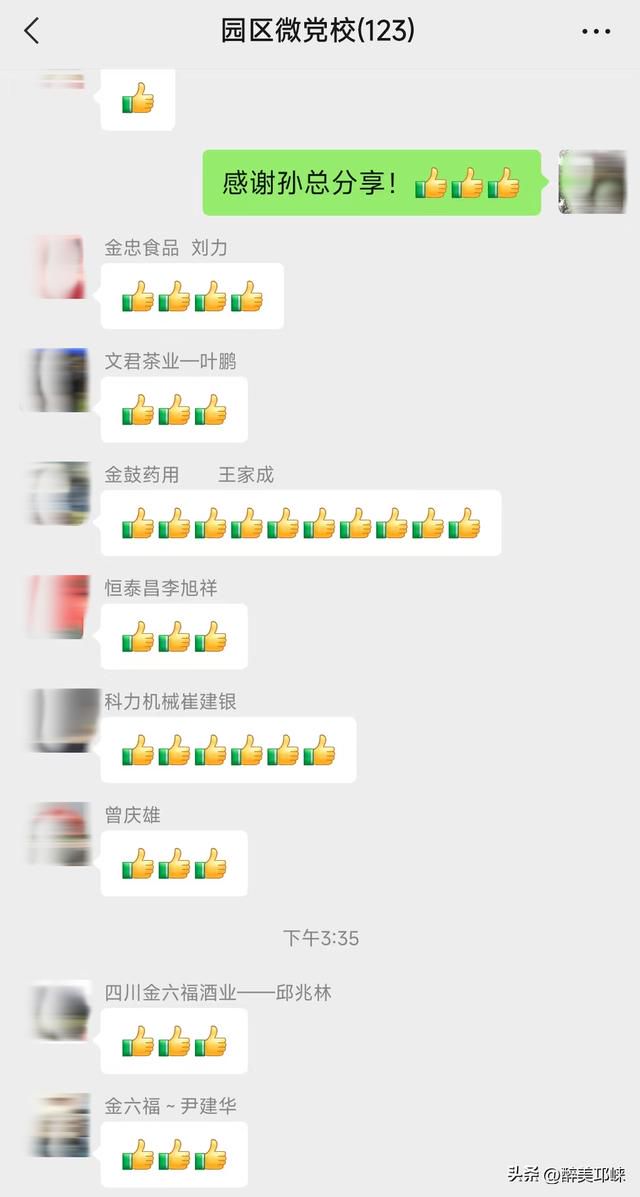Tap avatar of 四川金六福酒业——邱兆林
The height and width of the screenshot is (1197, 640).
60,1011
